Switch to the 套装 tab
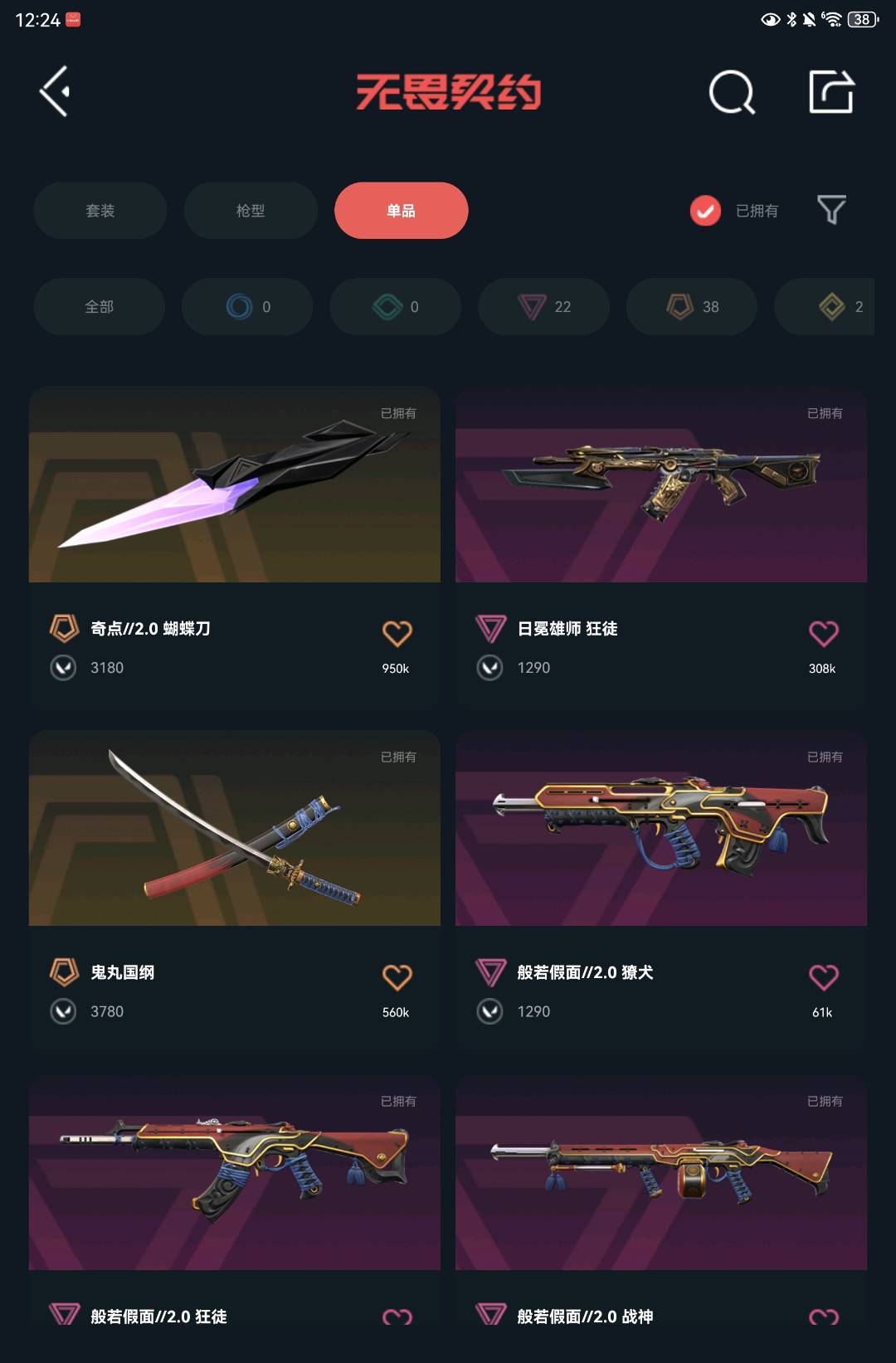The width and height of the screenshot is (896, 1363). click(100, 211)
